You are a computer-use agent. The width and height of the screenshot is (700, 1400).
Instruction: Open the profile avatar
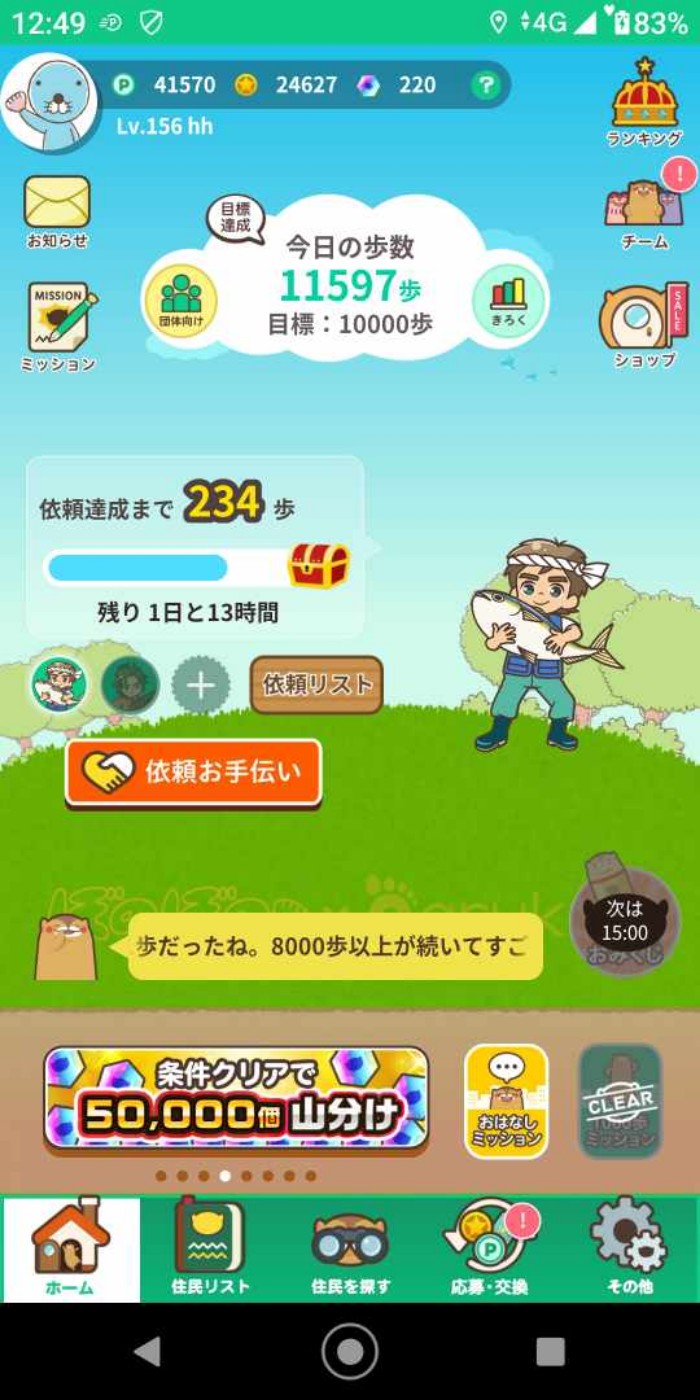click(48, 103)
